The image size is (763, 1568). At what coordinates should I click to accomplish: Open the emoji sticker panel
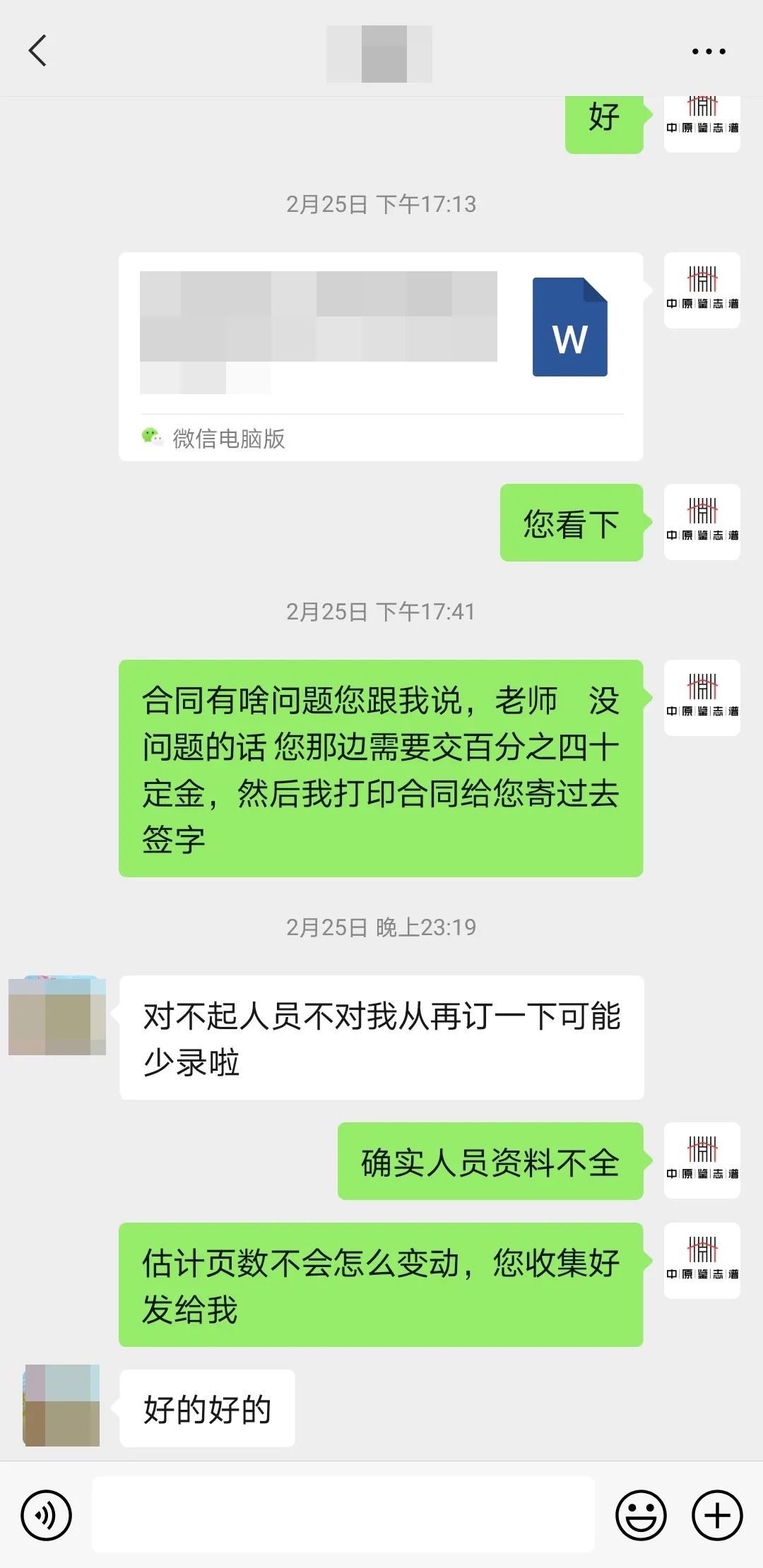641,1515
